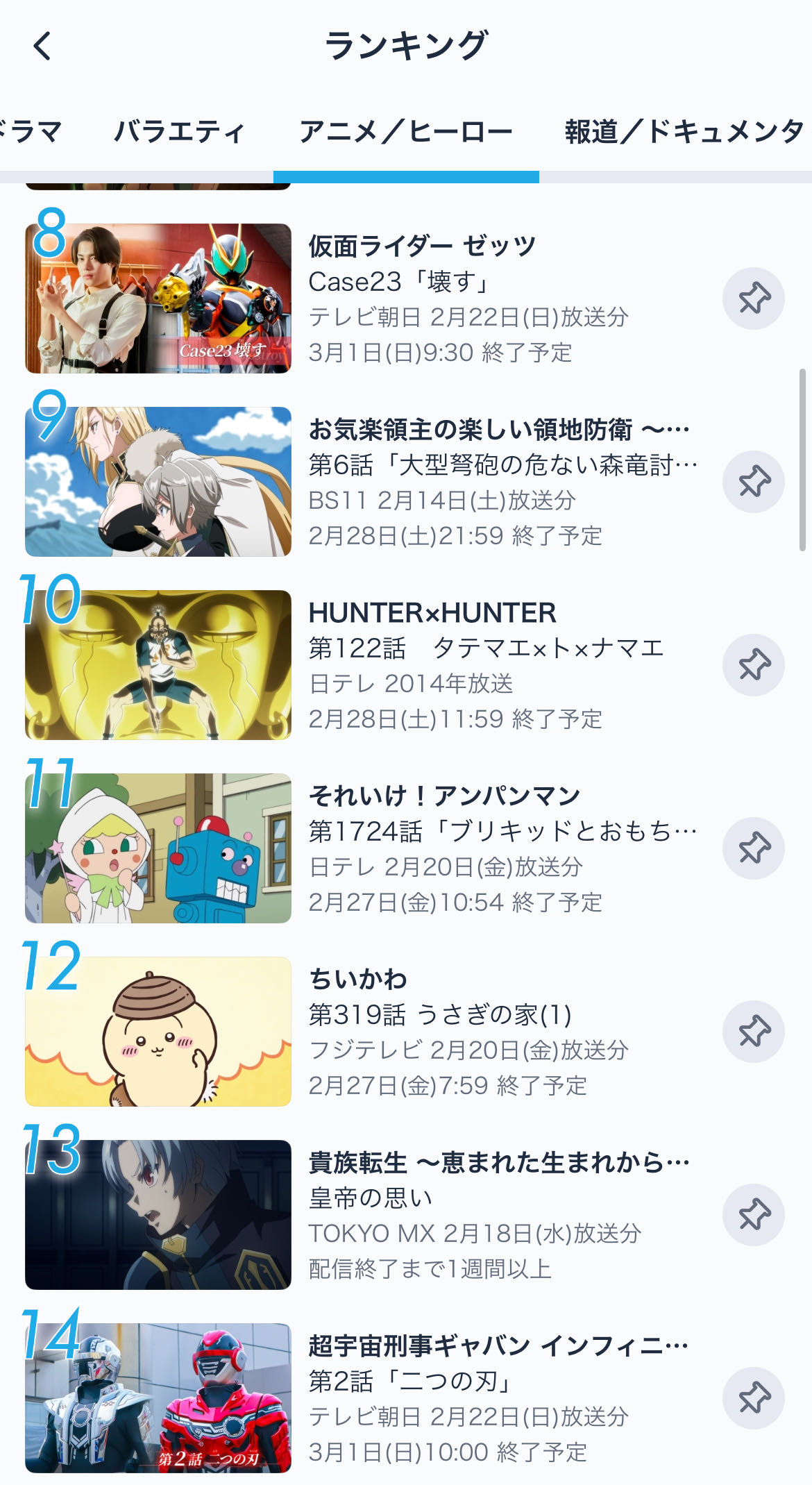Pin 仮面ライダー ゼッツ to favorites
The height and width of the screenshot is (1485, 812).
point(754,299)
